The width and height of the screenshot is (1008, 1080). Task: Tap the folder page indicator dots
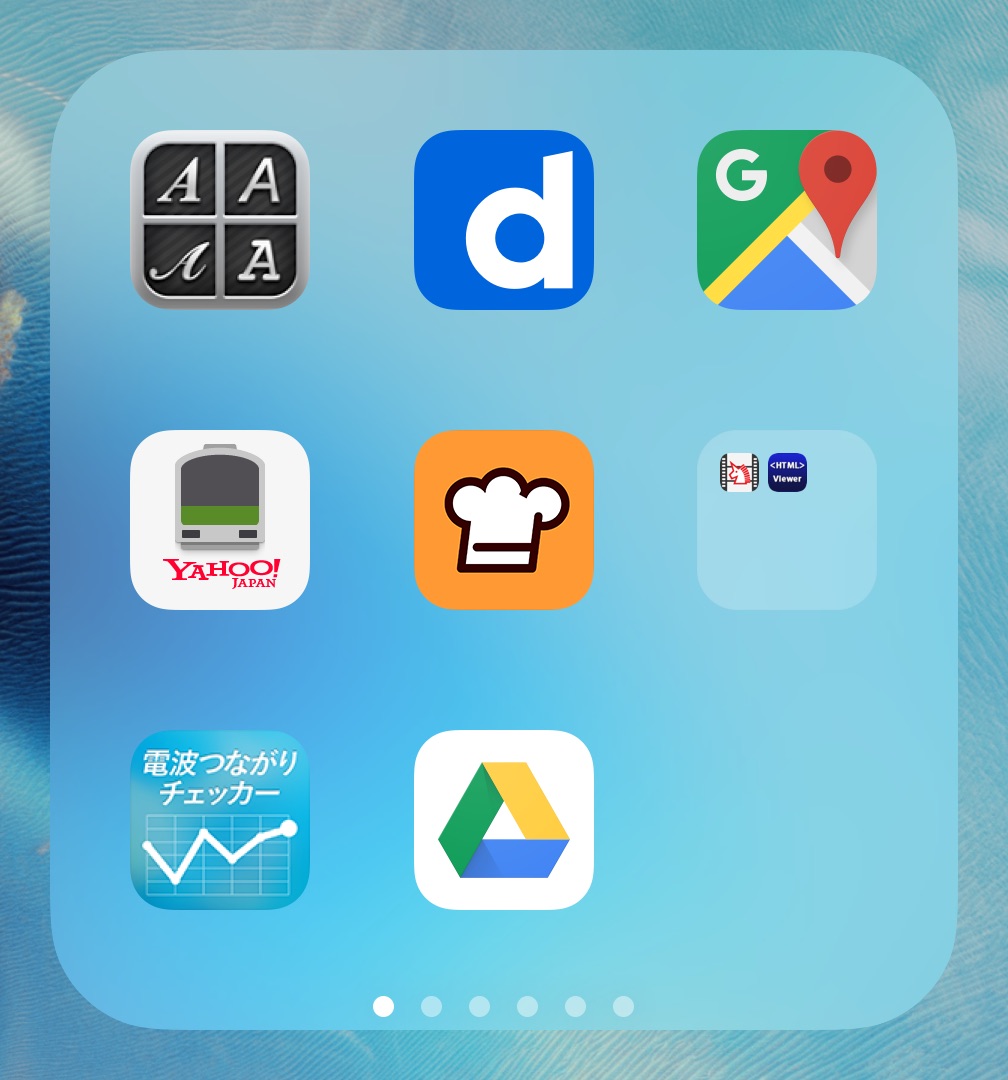(x=503, y=1006)
